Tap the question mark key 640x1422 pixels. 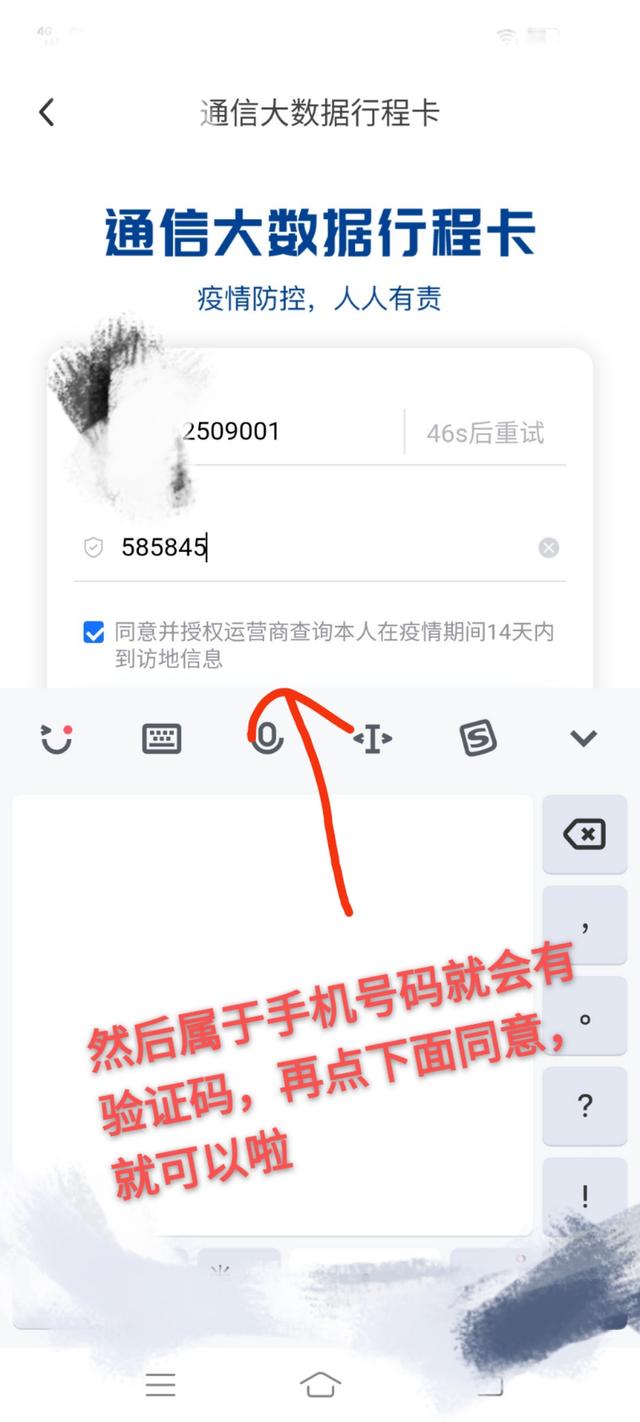point(584,1105)
